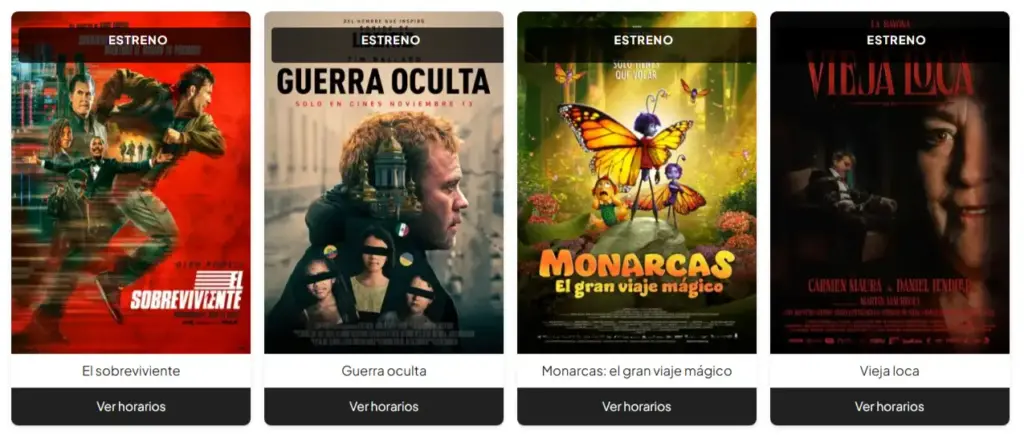1024x443 pixels.
Task: Open the Guerra oculta movie poster
Action: point(384,200)
